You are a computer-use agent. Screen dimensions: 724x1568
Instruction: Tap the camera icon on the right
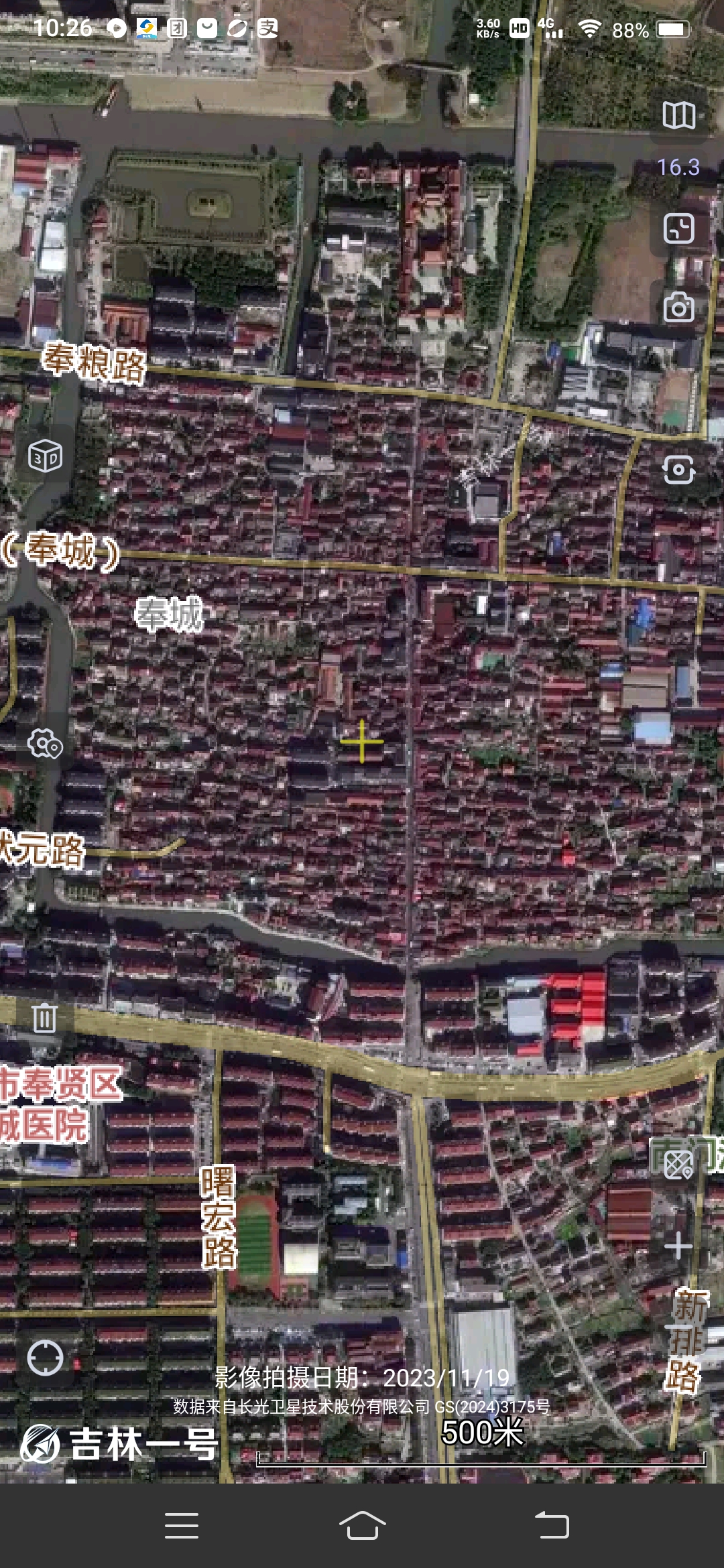click(x=679, y=307)
